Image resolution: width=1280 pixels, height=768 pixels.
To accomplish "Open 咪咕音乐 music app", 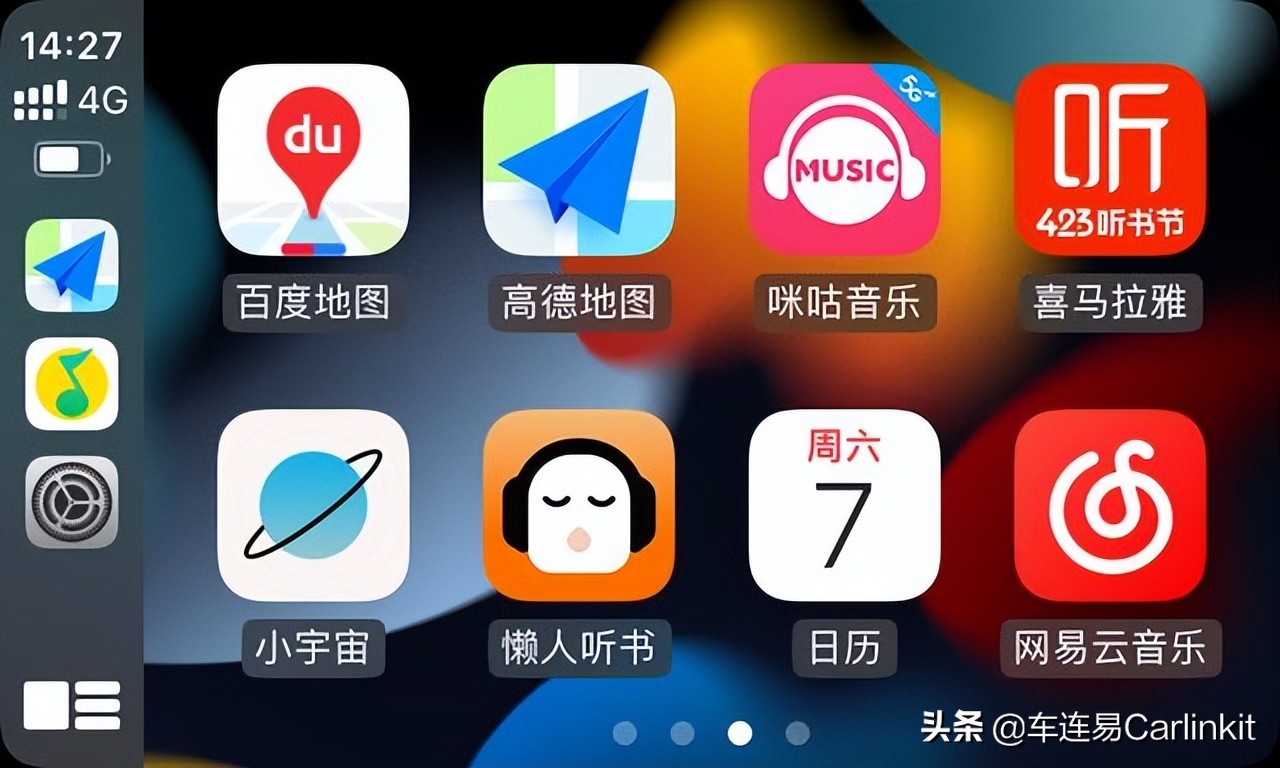I will point(844,160).
